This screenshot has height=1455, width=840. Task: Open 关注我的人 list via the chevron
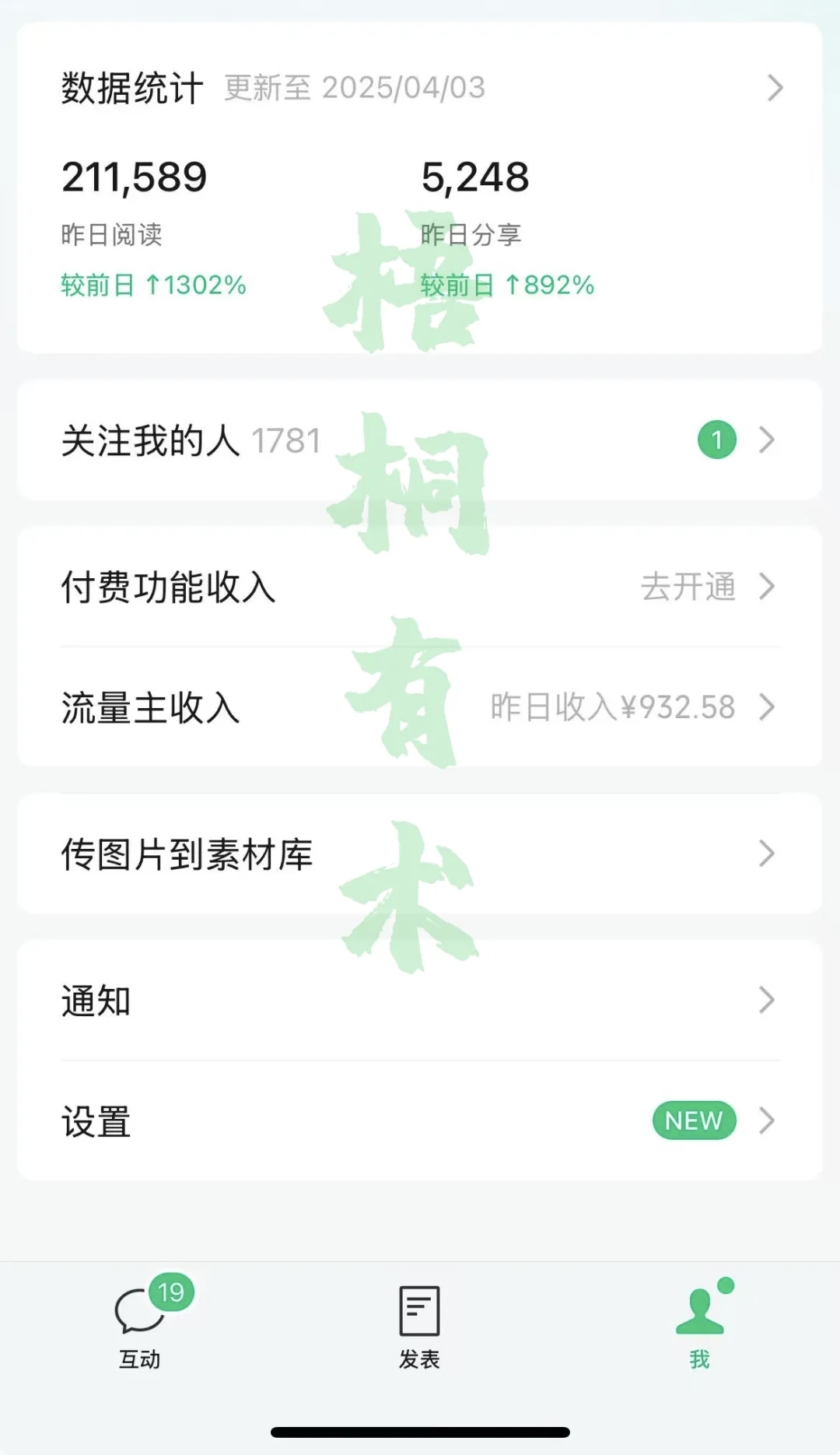tap(765, 438)
